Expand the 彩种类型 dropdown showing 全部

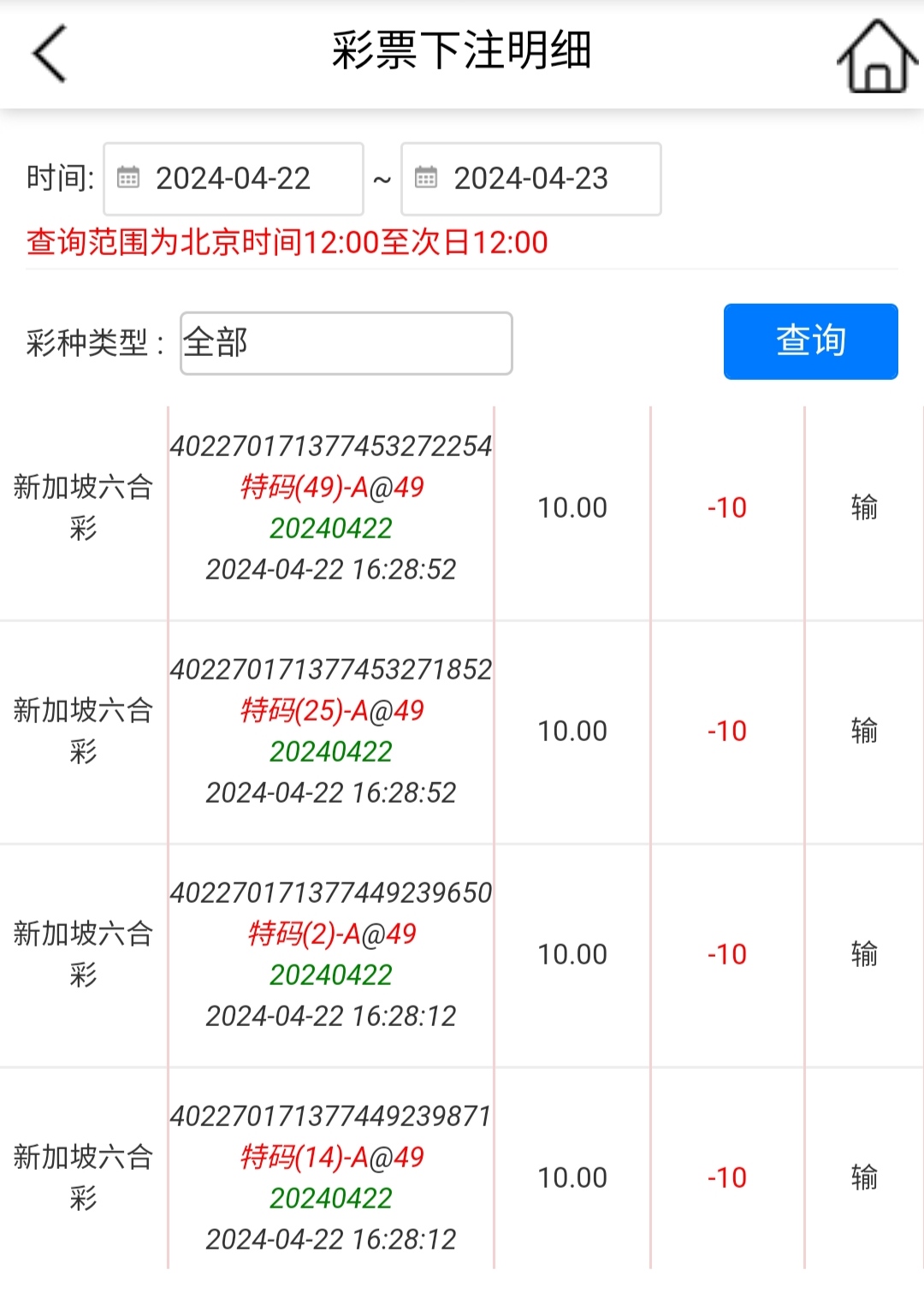[x=346, y=343]
